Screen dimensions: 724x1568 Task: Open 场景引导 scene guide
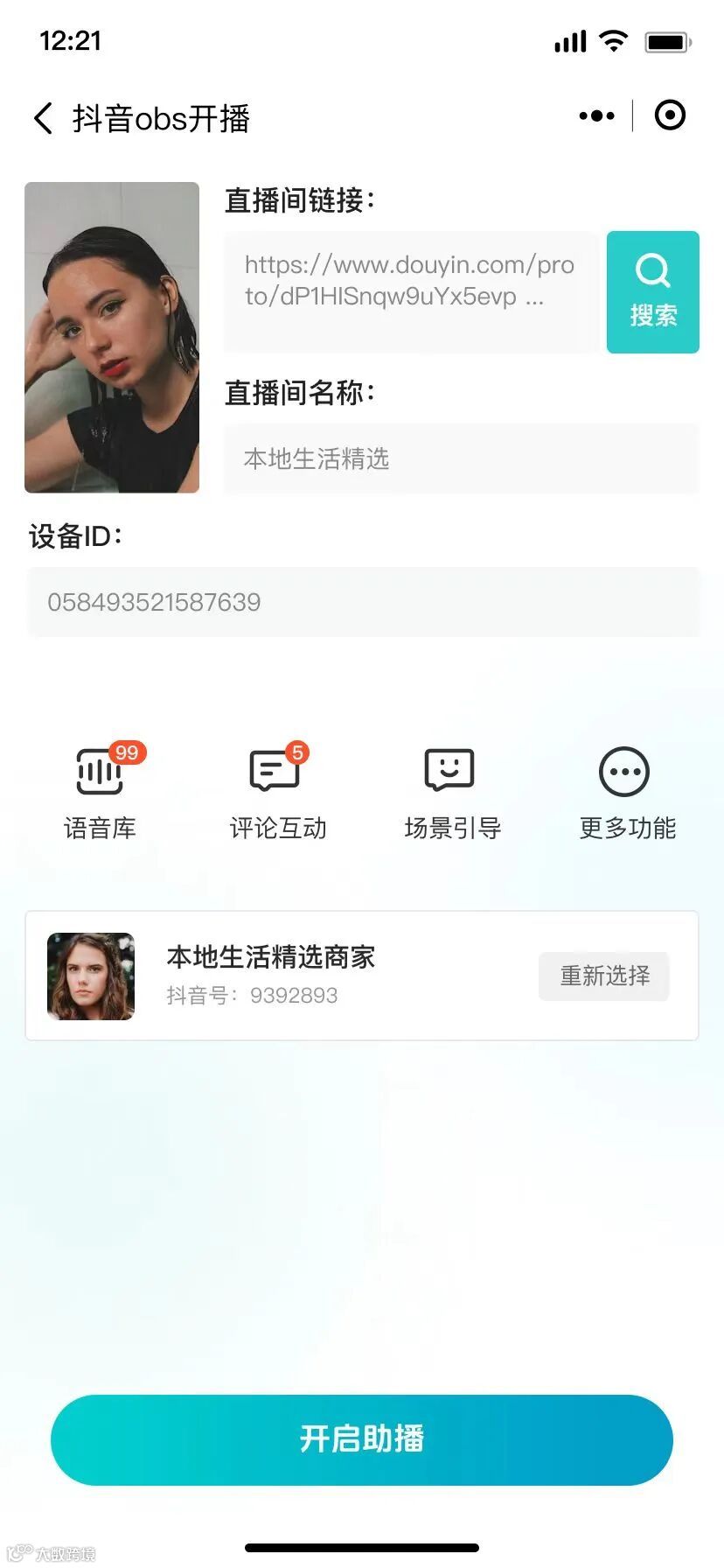451,791
